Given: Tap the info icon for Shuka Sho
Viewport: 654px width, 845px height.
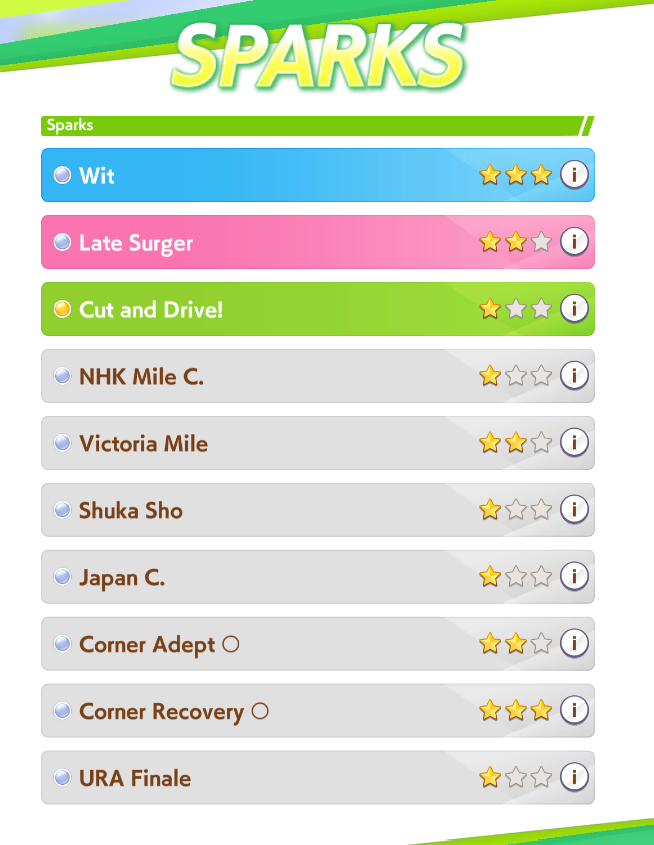Looking at the screenshot, I should [573, 510].
